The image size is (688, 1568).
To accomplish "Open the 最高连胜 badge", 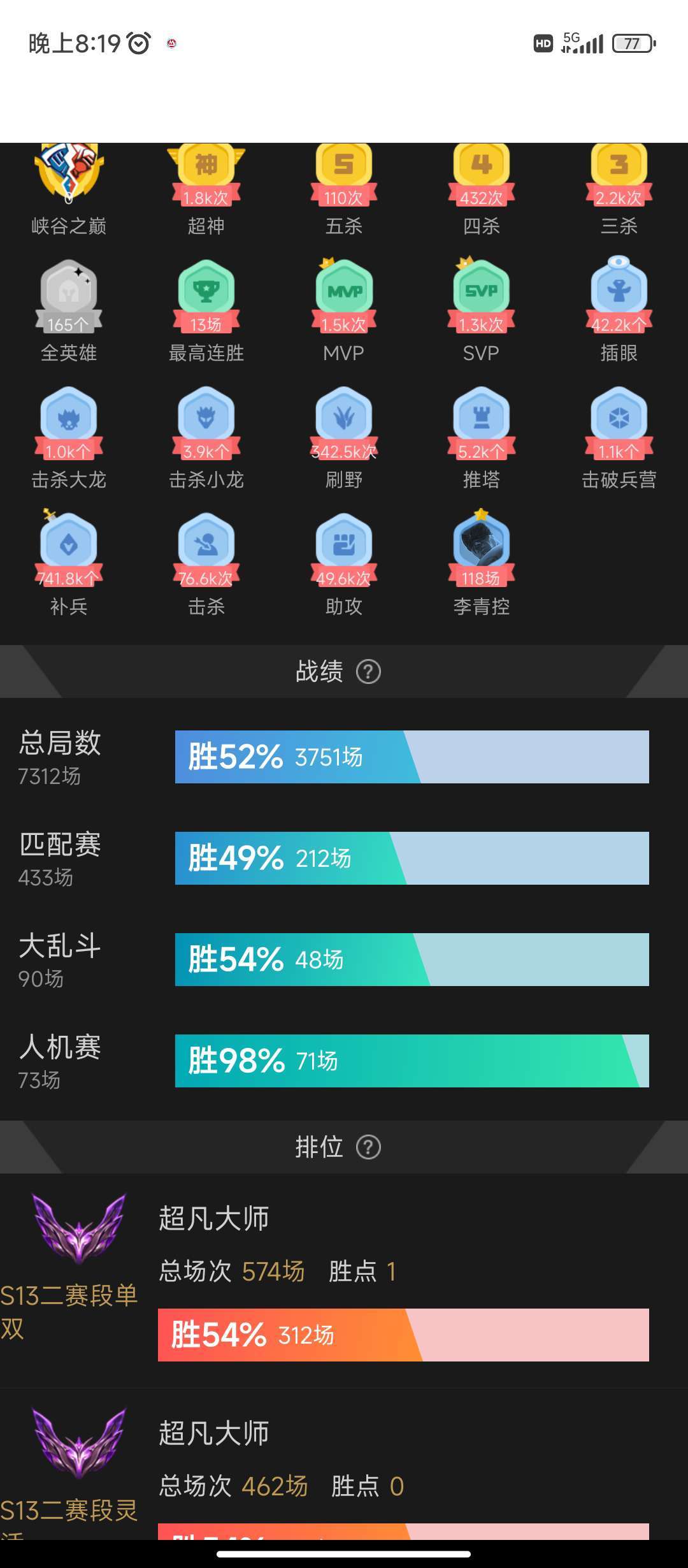I will click(x=206, y=311).
